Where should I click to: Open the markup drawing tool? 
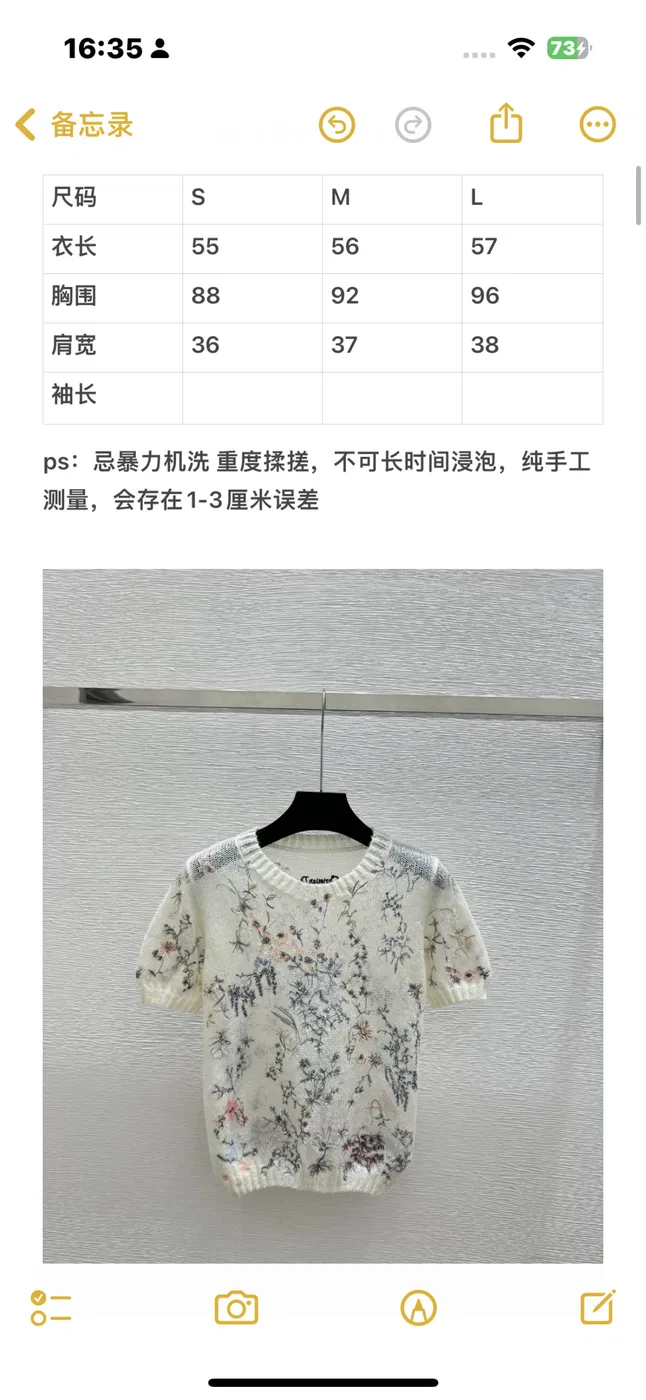coord(418,1307)
